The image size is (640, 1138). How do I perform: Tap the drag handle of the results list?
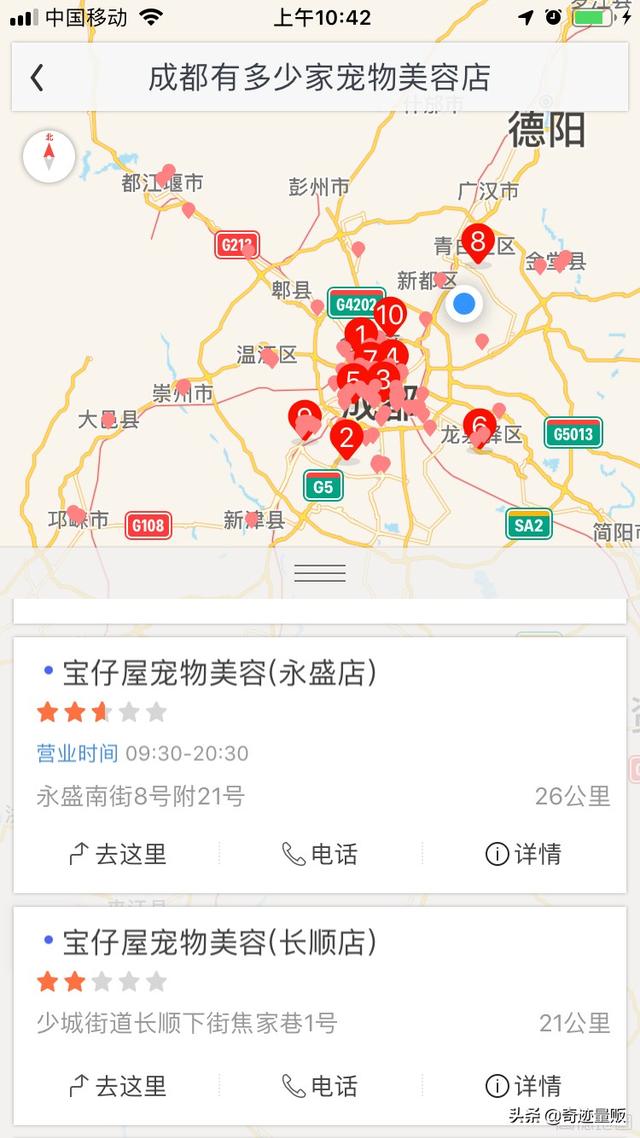tap(320, 573)
